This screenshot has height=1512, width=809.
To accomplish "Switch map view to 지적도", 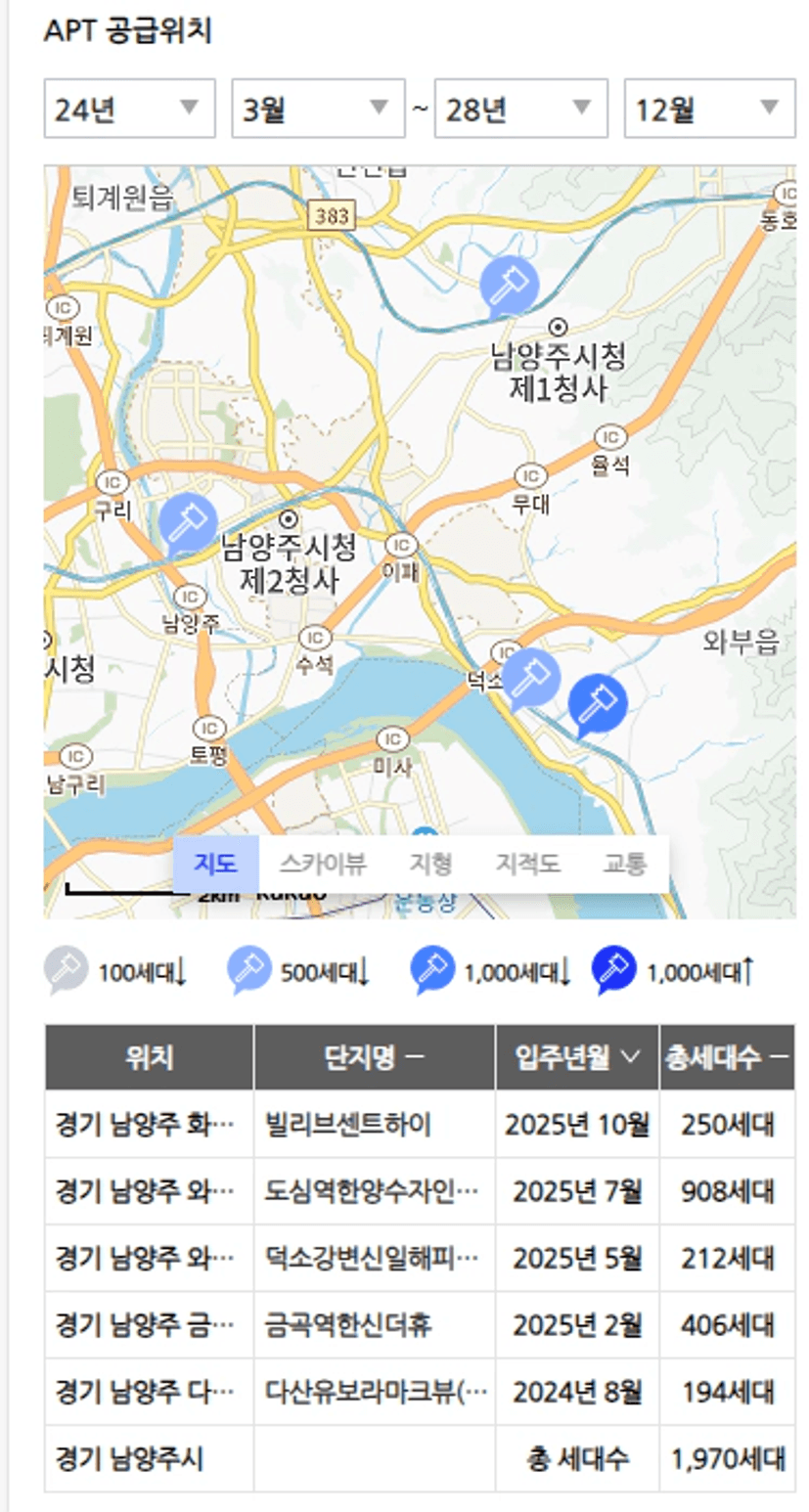I will tap(528, 865).
